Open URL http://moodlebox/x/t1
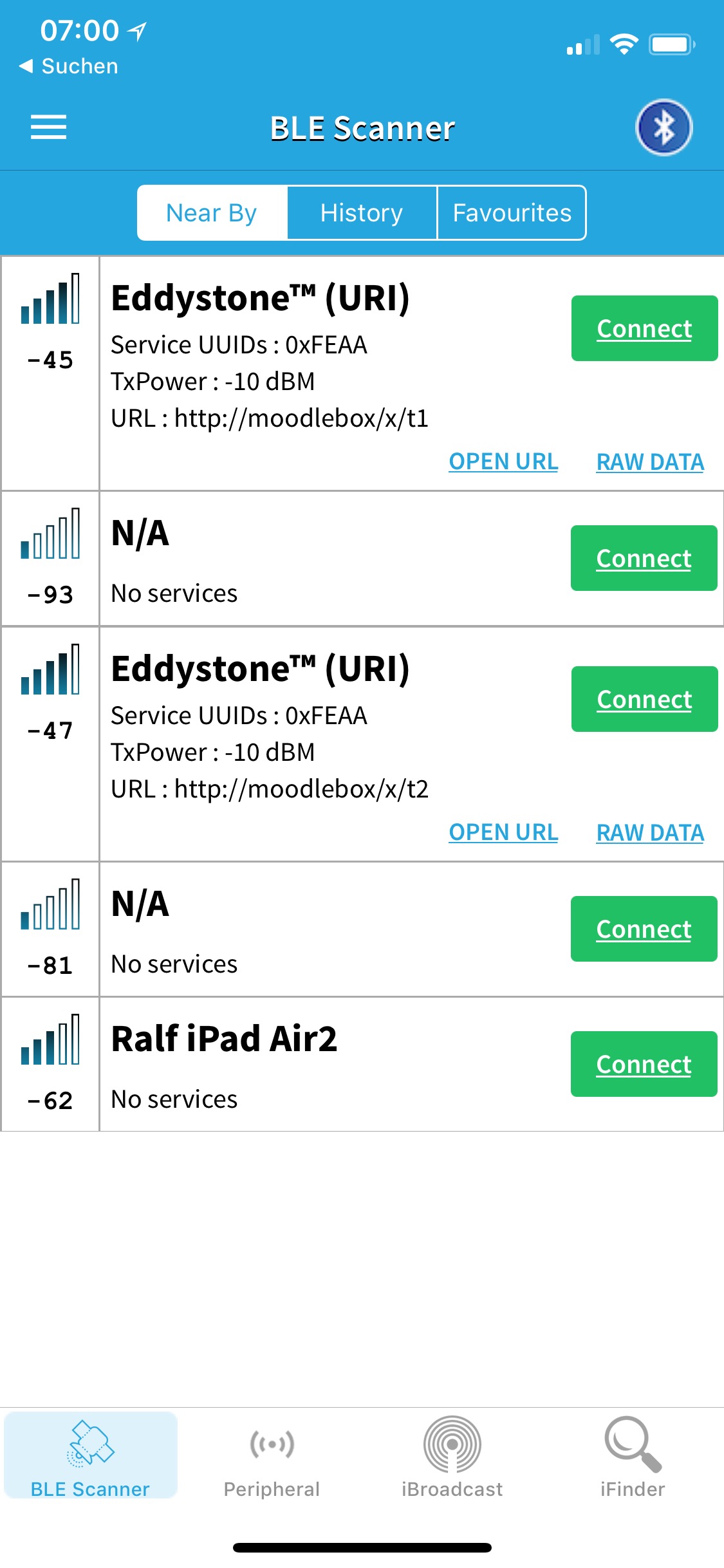The width and height of the screenshot is (724, 1568). tap(503, 462)
